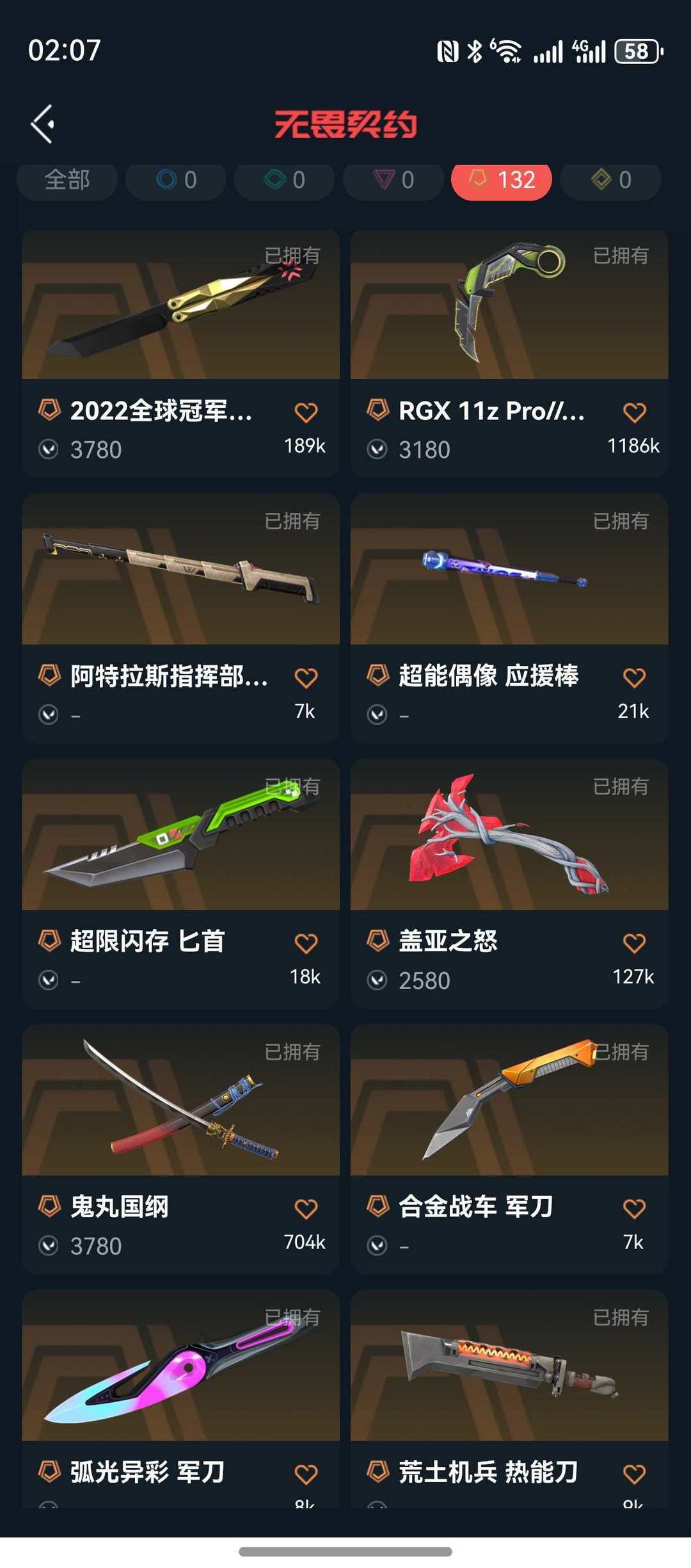Tap the back arrow at top left
The image size is (691, 1568).
point(43,124)
